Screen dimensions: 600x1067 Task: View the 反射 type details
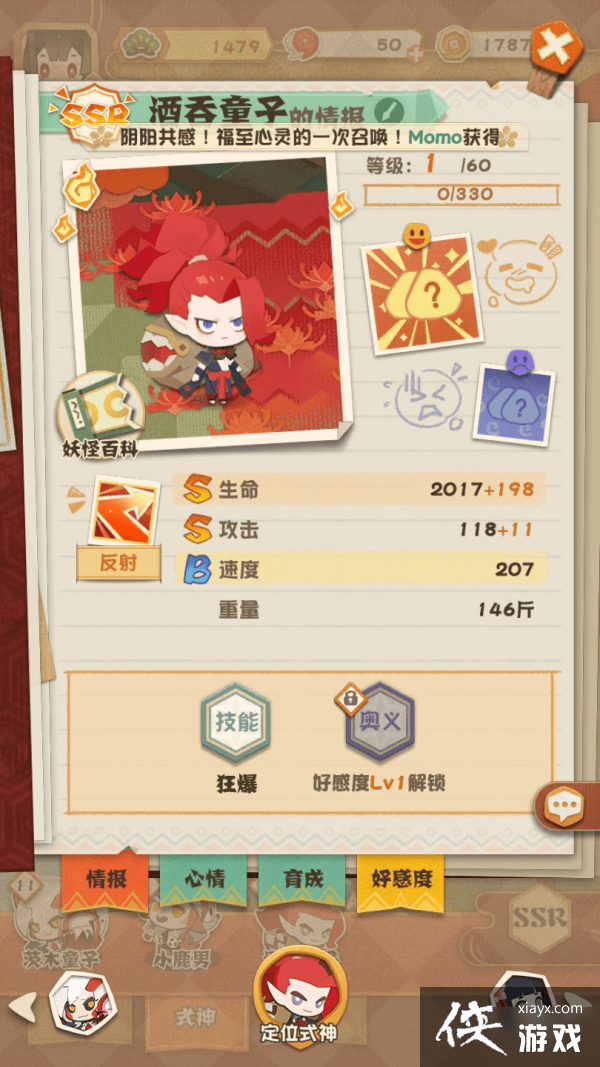118,527
